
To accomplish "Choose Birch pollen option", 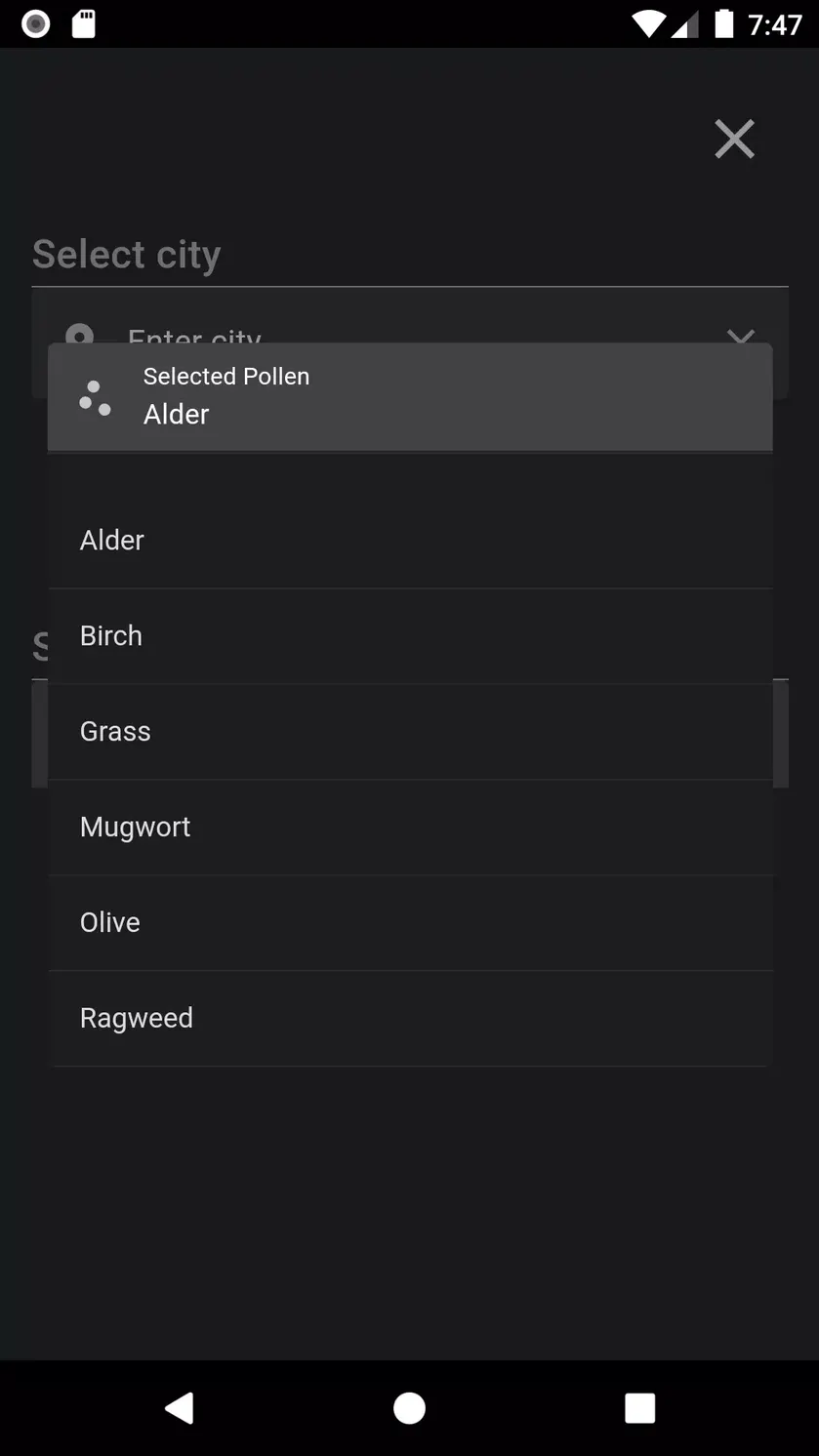I will pyautogui.click(x=410, y=636).
